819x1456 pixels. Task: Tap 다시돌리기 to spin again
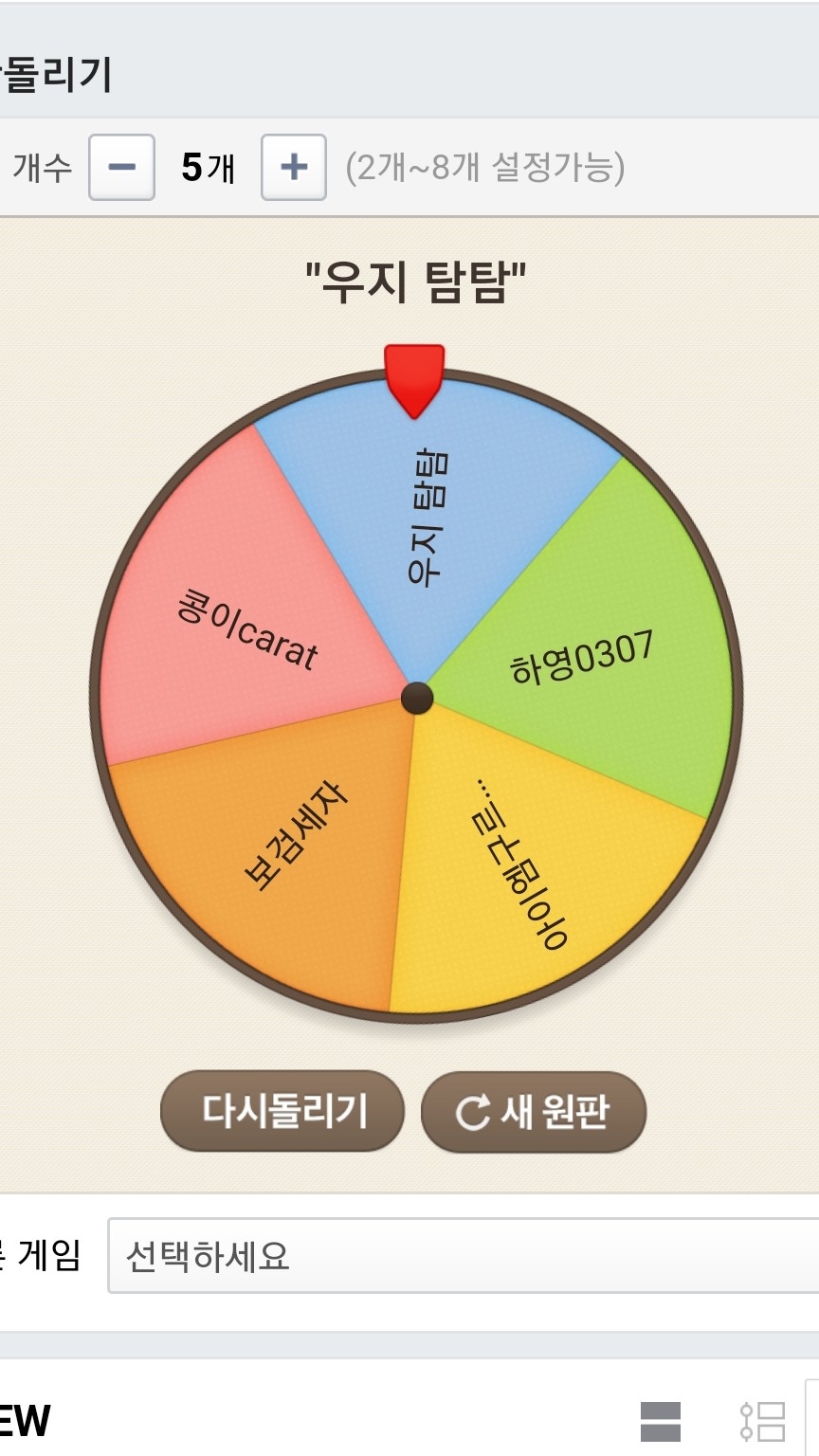point(282,1111)
